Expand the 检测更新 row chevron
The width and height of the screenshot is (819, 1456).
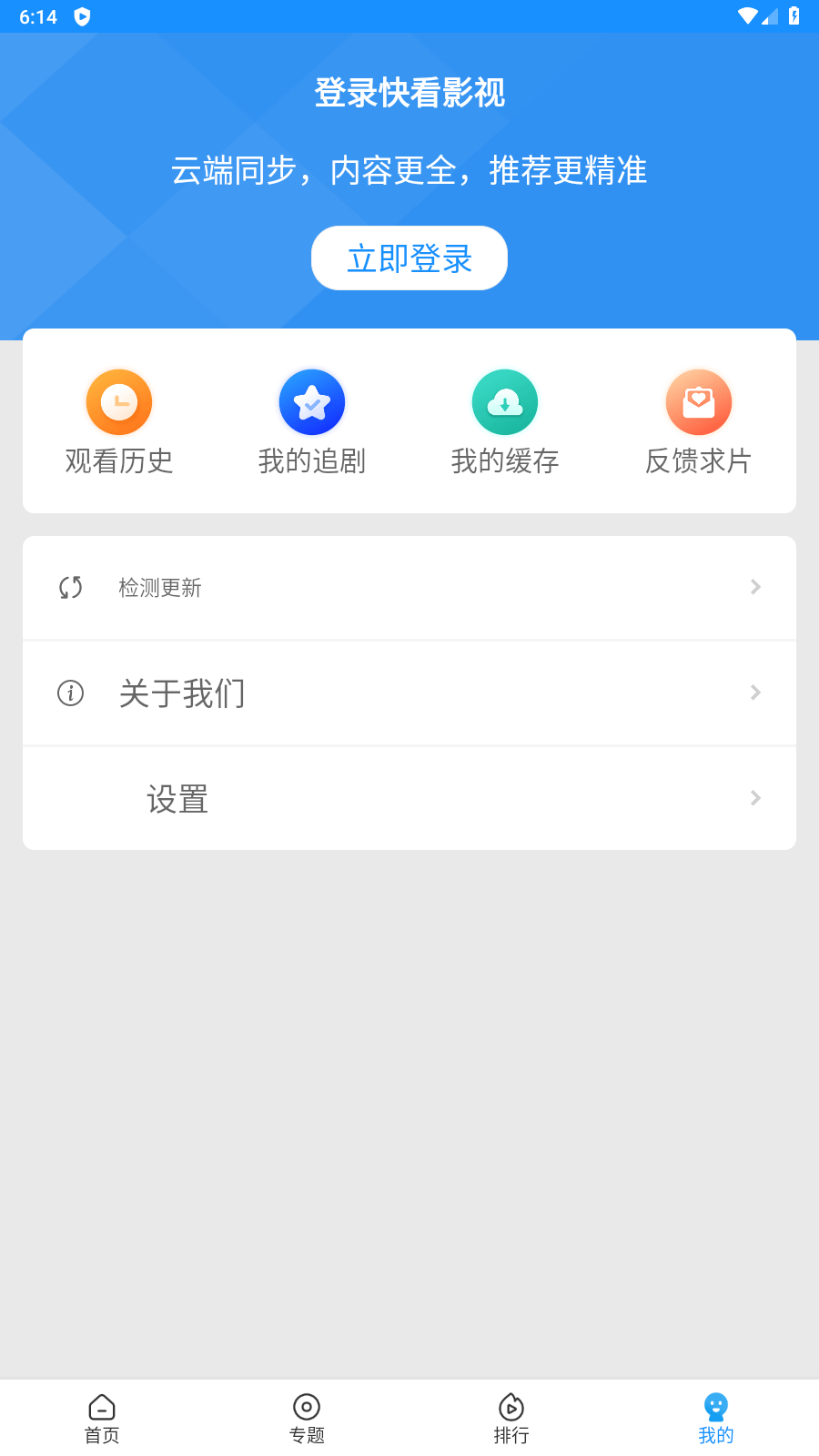(x=756, y=587)
